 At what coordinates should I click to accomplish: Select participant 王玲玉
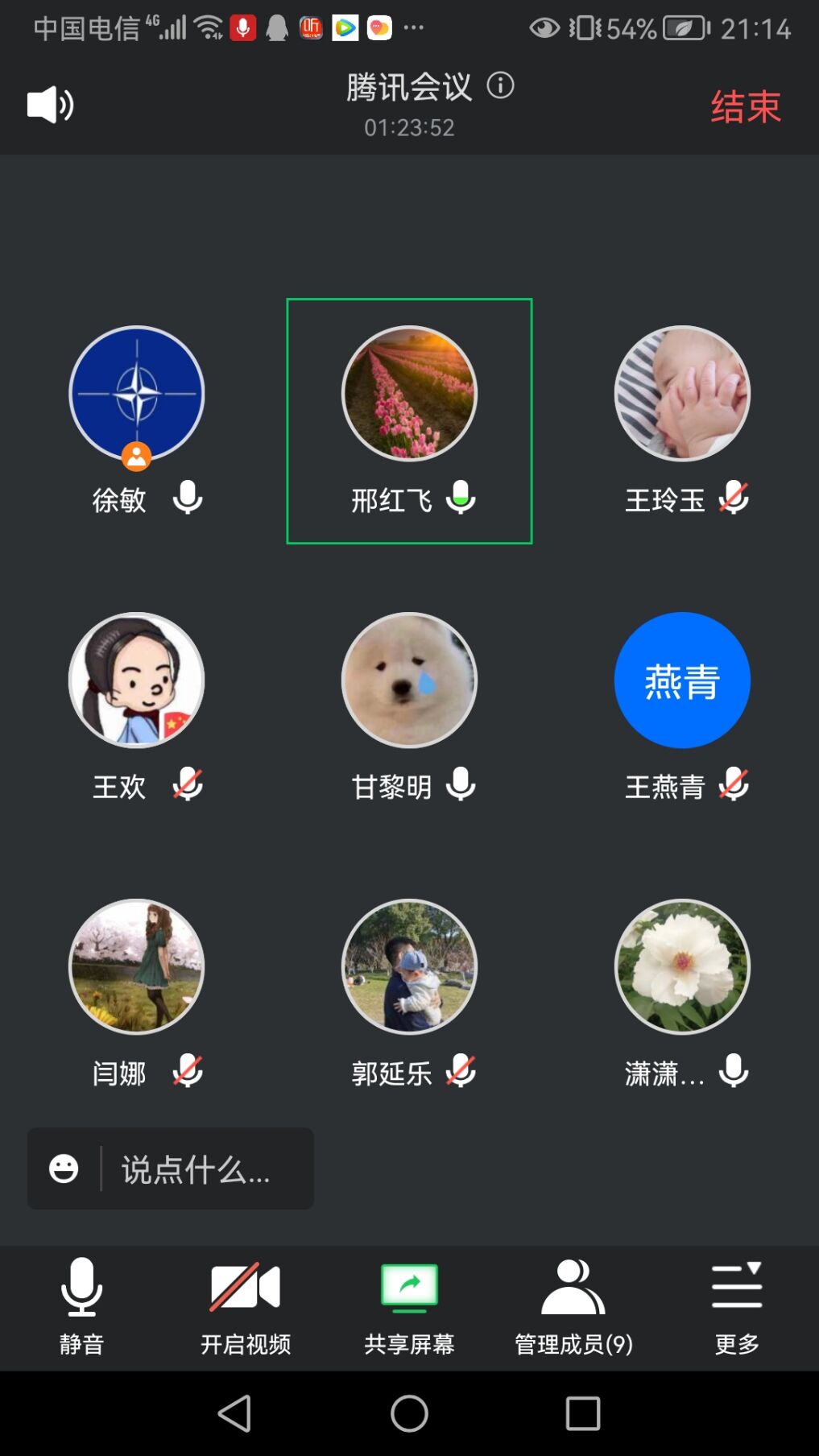[682, 394]
